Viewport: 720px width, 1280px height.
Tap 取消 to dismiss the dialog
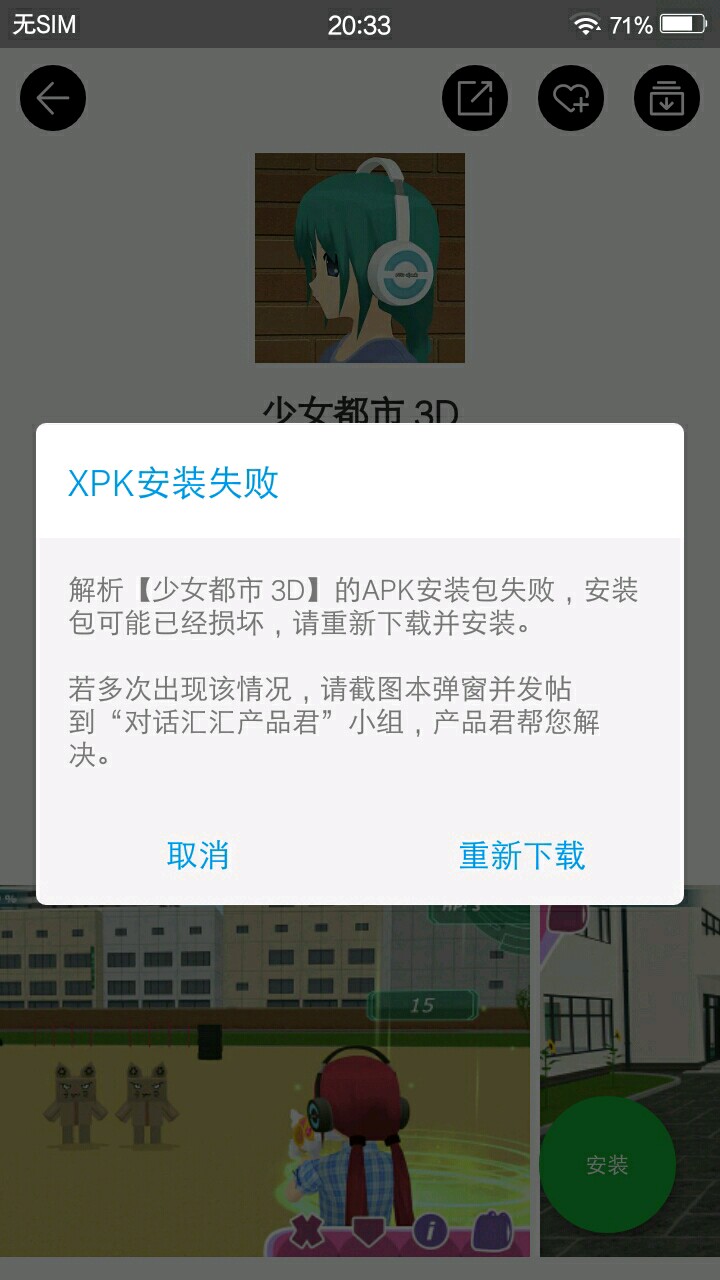[x=198, y=855]
